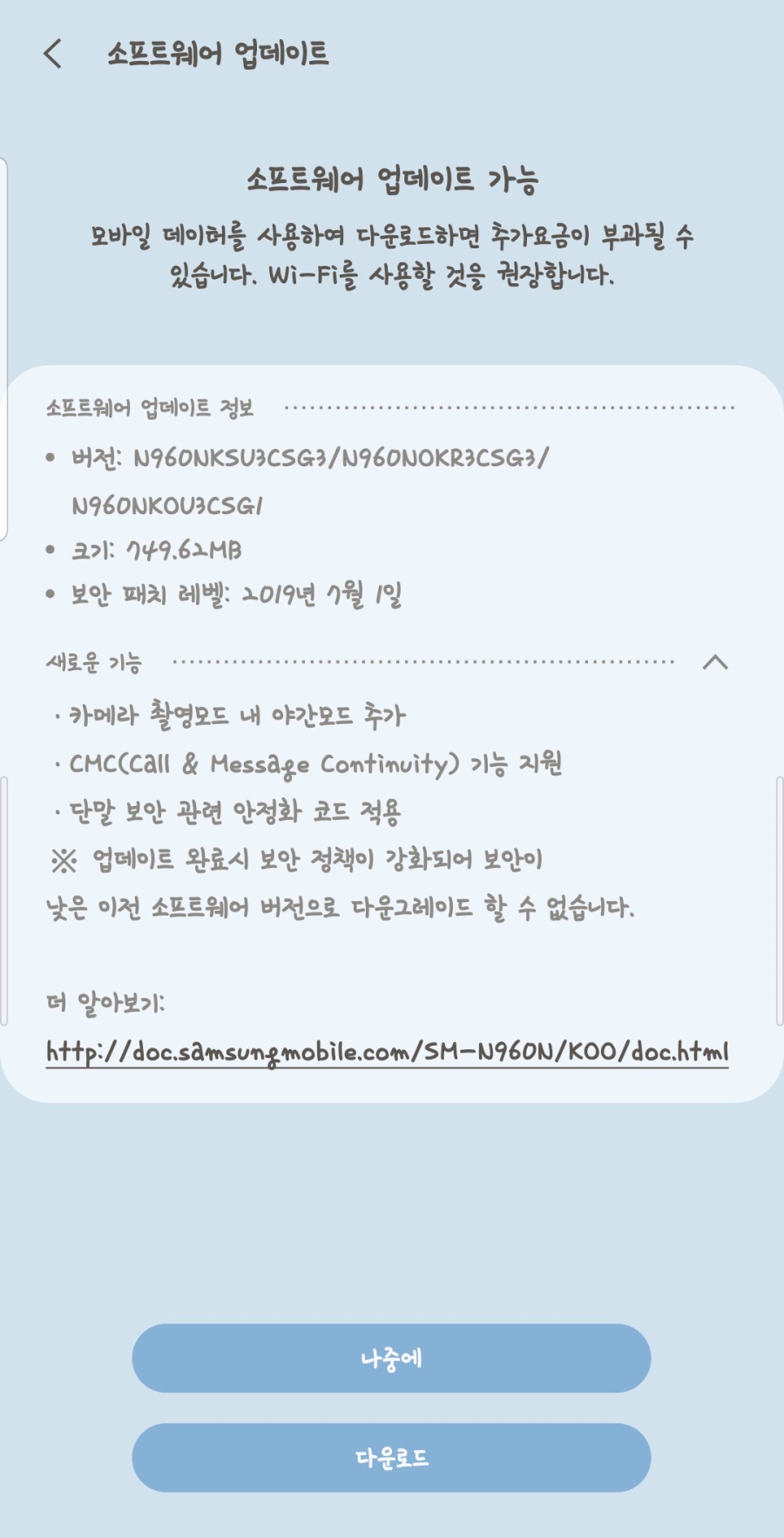Collapse the 새로운 기능 section

click(x=714, y=662)
